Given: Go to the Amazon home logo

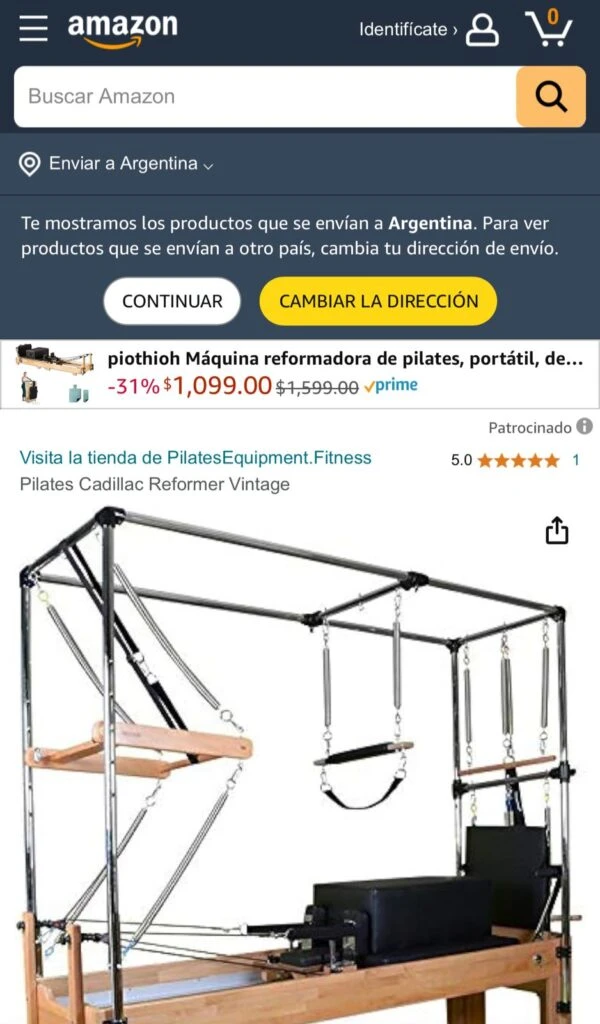Looking at the screenshot, I should [x=122, y=30].
